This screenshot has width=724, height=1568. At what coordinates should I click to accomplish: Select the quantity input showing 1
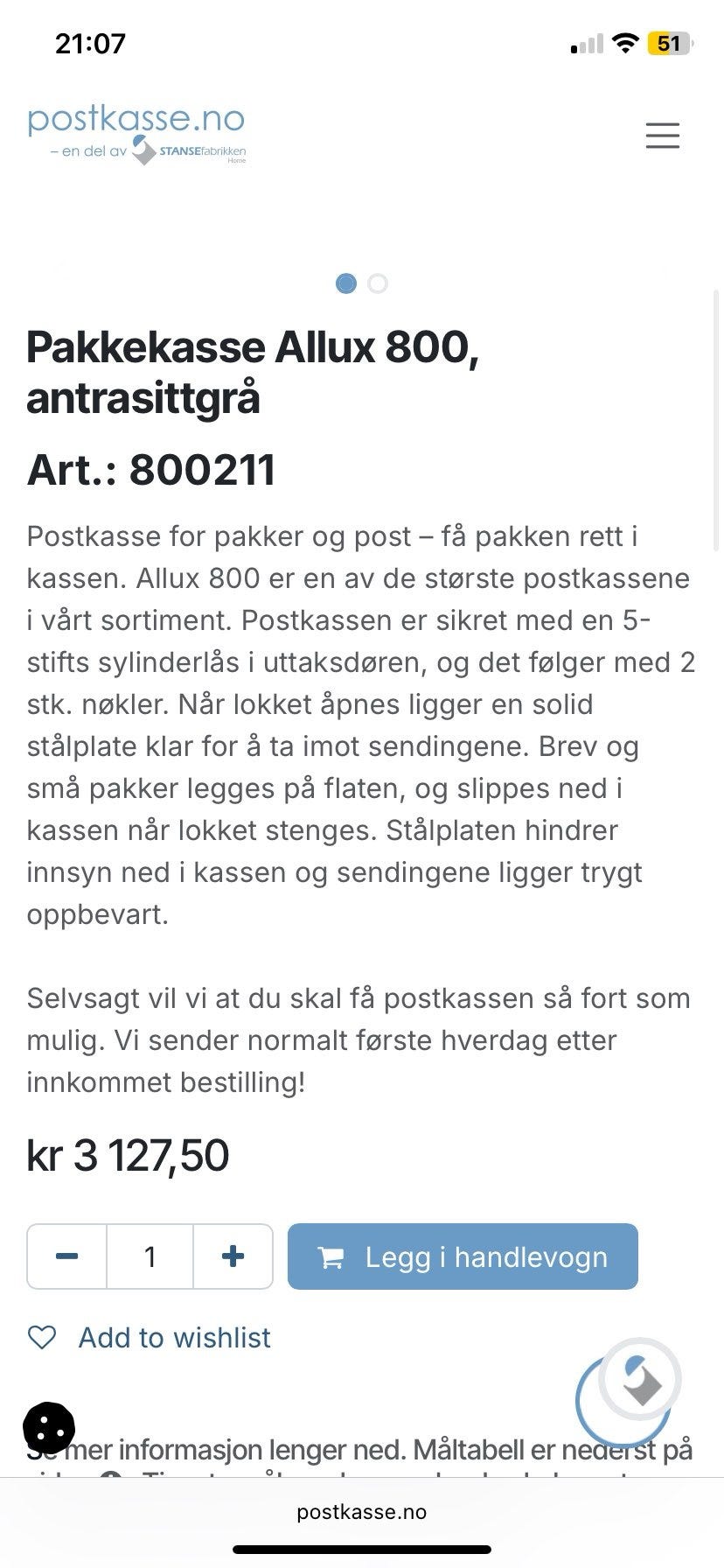pyautogui.click(x=150, y=1256)
